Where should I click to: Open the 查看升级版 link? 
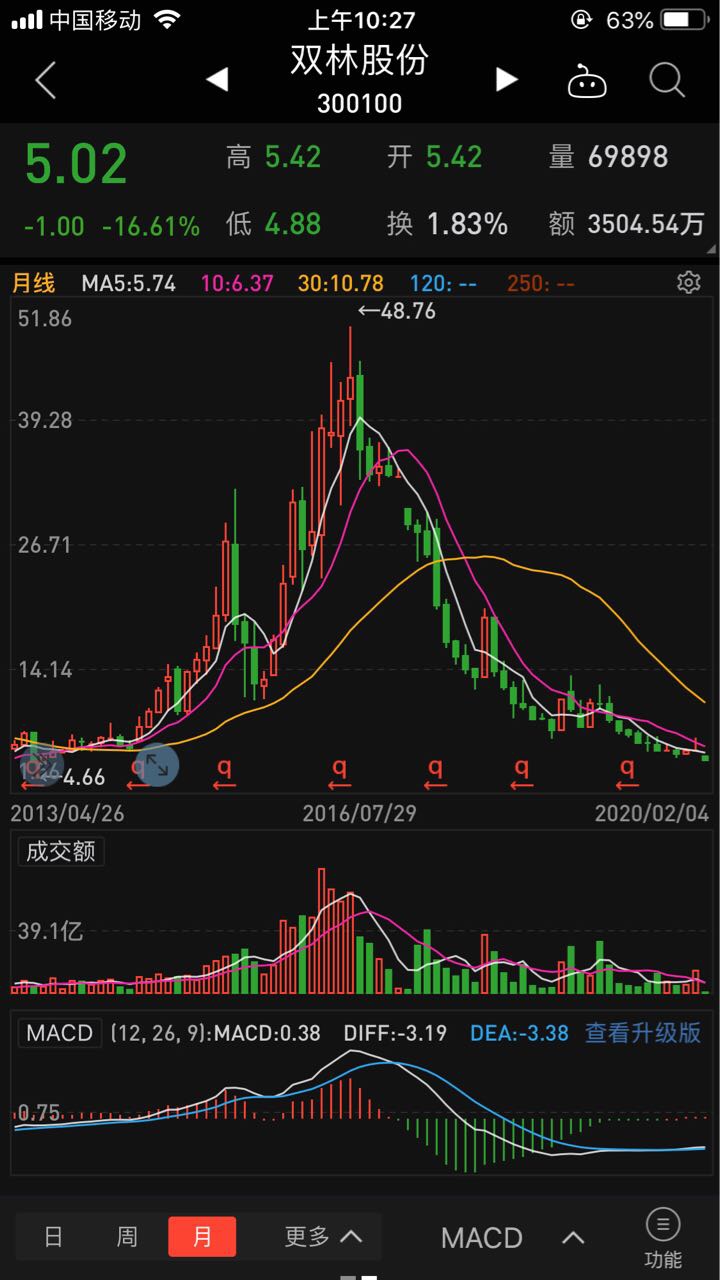[x=643, y=1033]
